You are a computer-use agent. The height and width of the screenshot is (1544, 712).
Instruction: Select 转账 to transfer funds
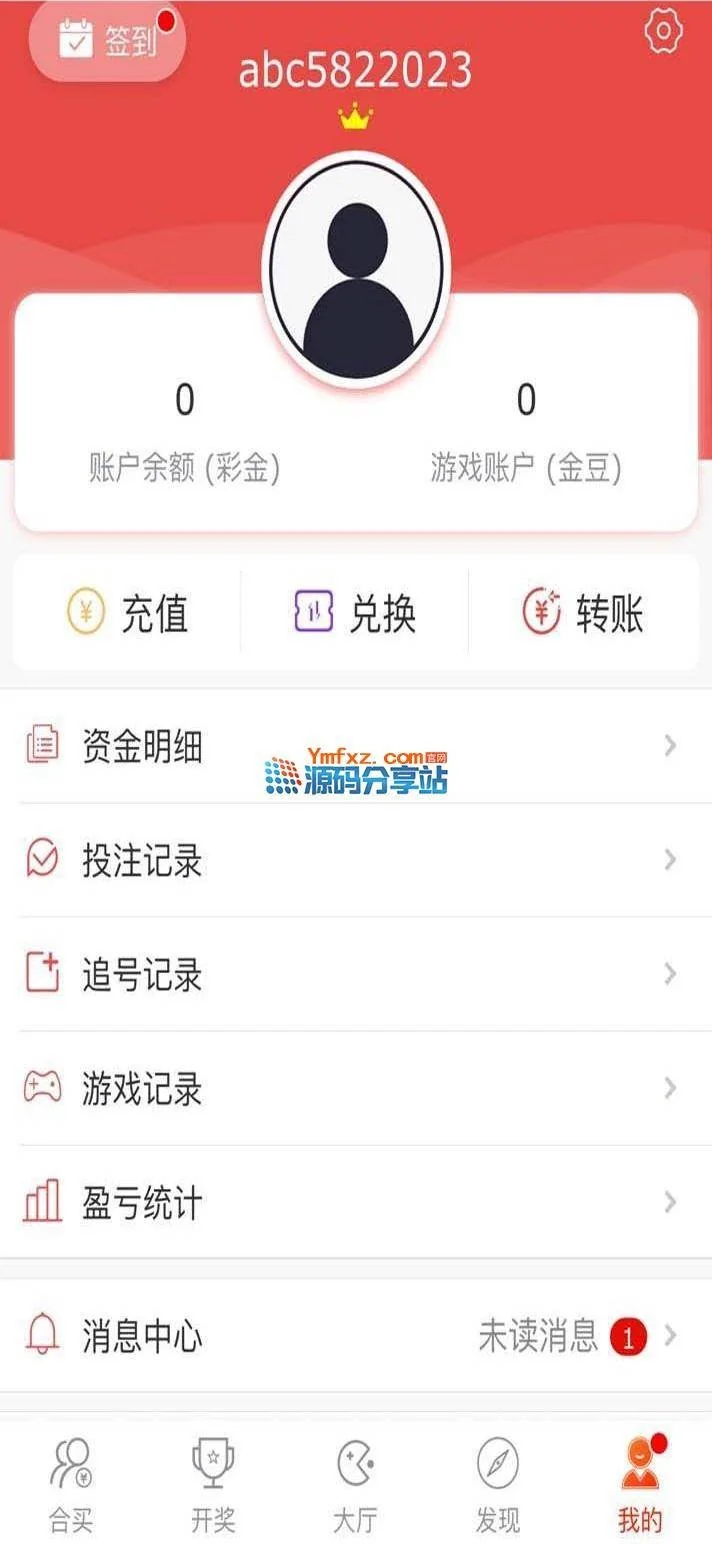tap(583, 612)
